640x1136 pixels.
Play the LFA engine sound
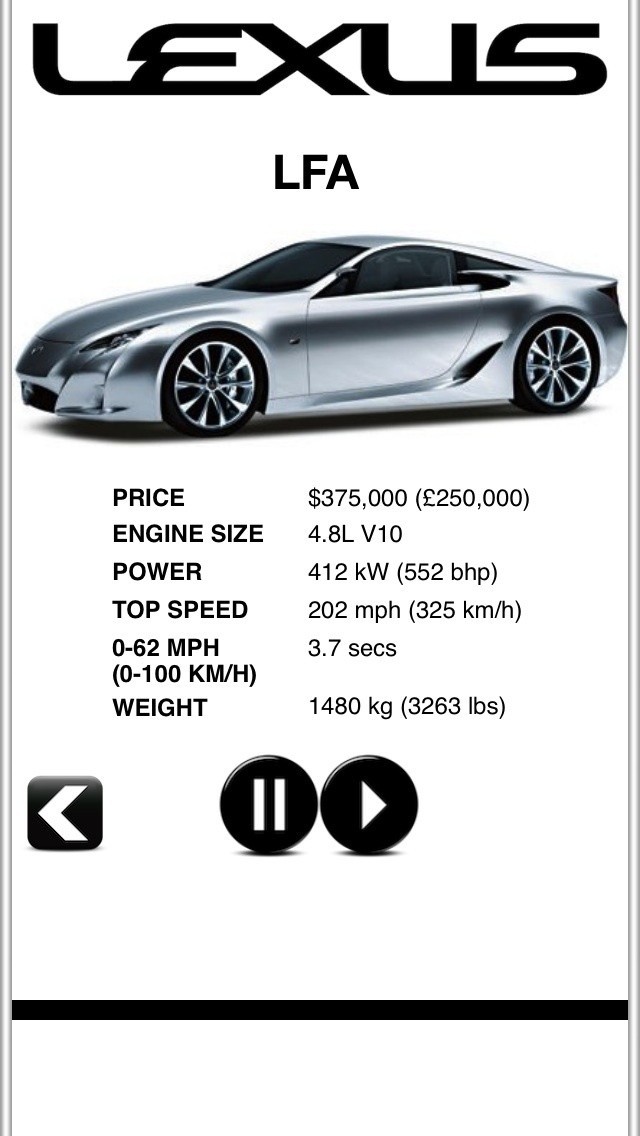point(369,804)
